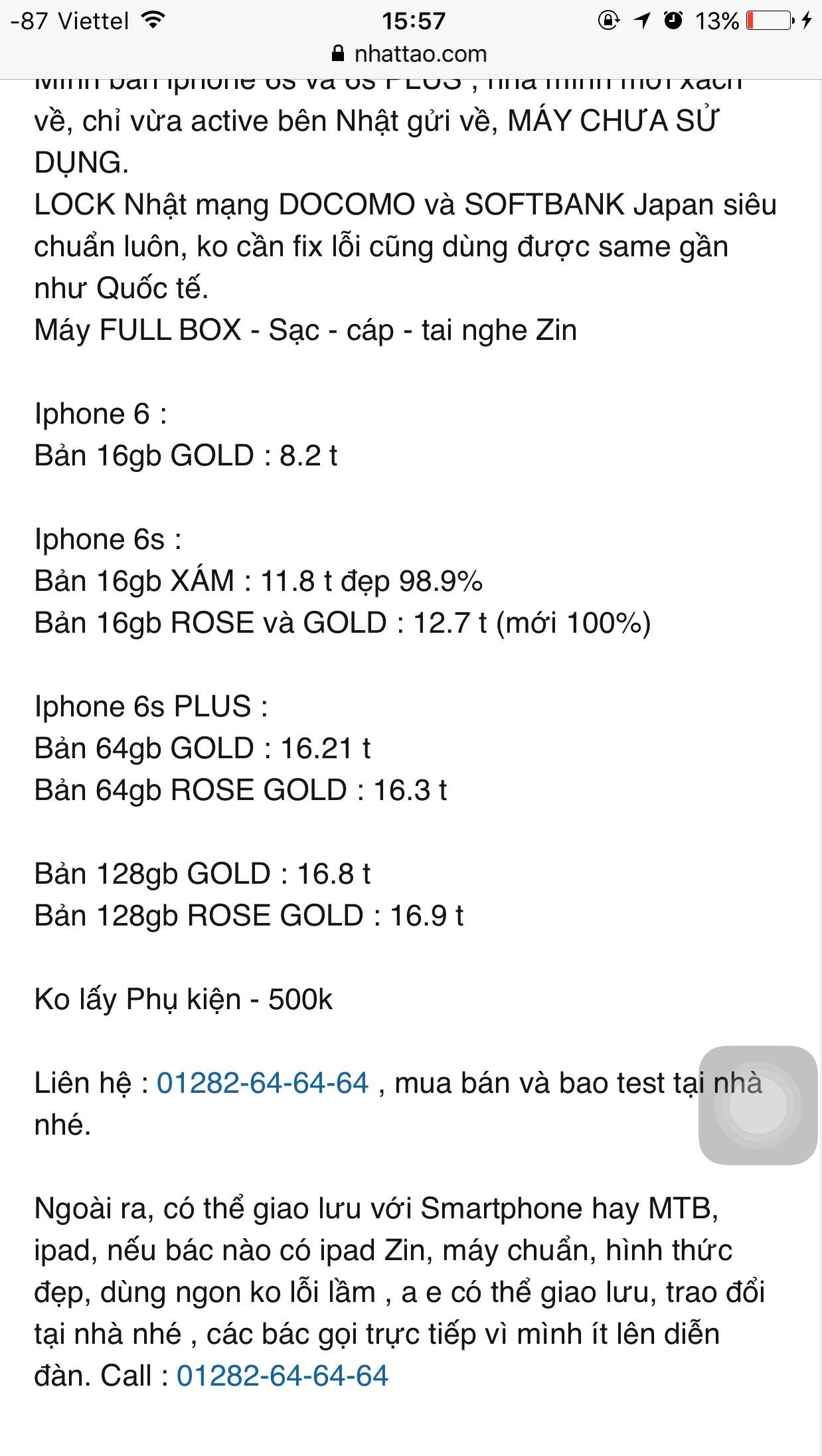The width and height of the screenshot is (822, 1456).
Task: Call the number after Liên hệ
Action: tap(262, 1084)
